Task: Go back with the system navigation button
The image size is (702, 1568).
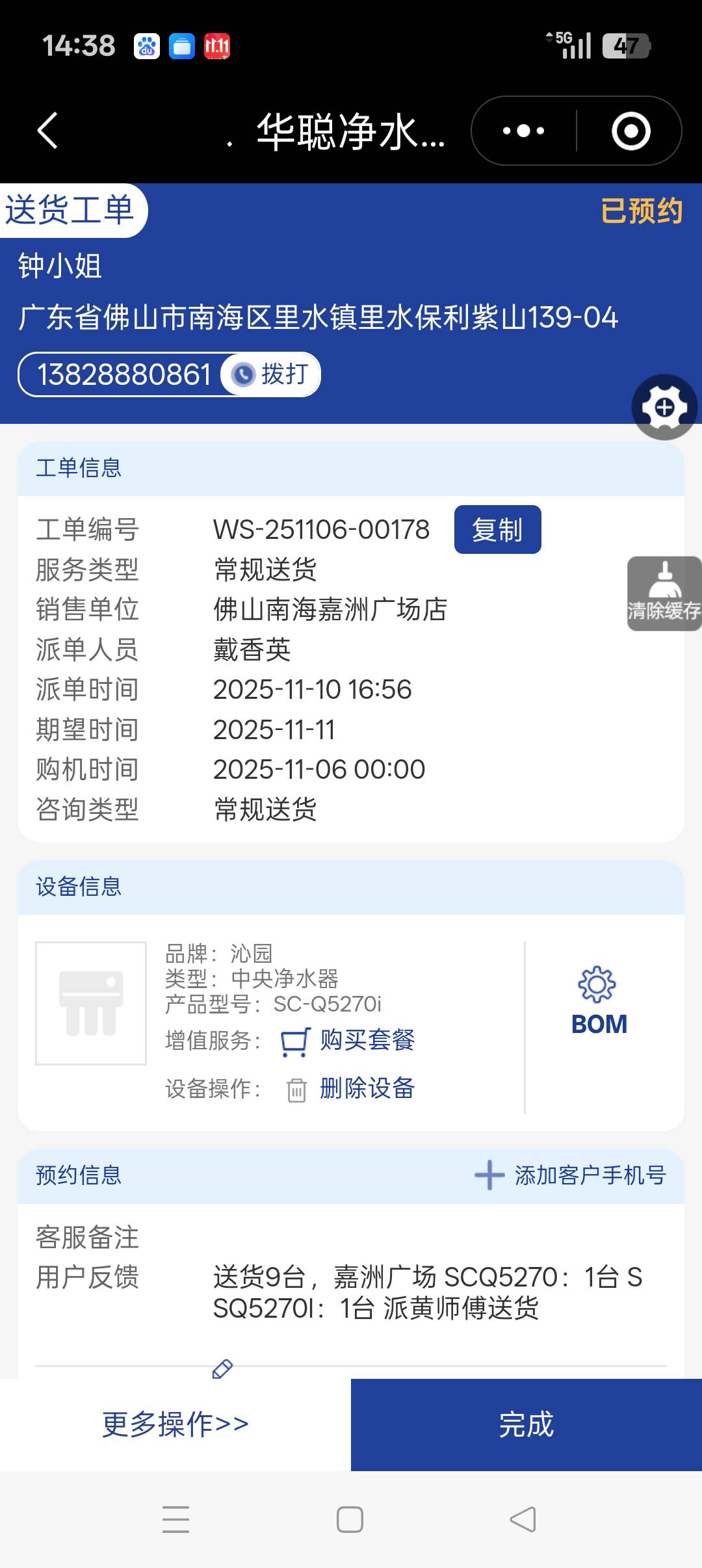Action: [523, 1519]
